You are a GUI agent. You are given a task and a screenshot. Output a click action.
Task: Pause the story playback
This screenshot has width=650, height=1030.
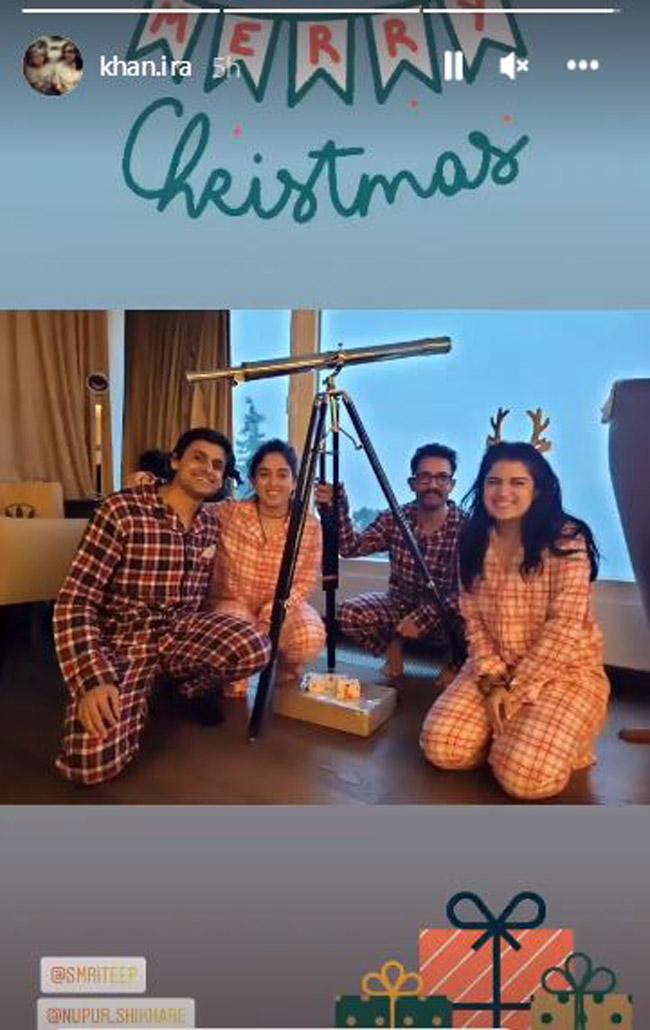click(453, 66)
